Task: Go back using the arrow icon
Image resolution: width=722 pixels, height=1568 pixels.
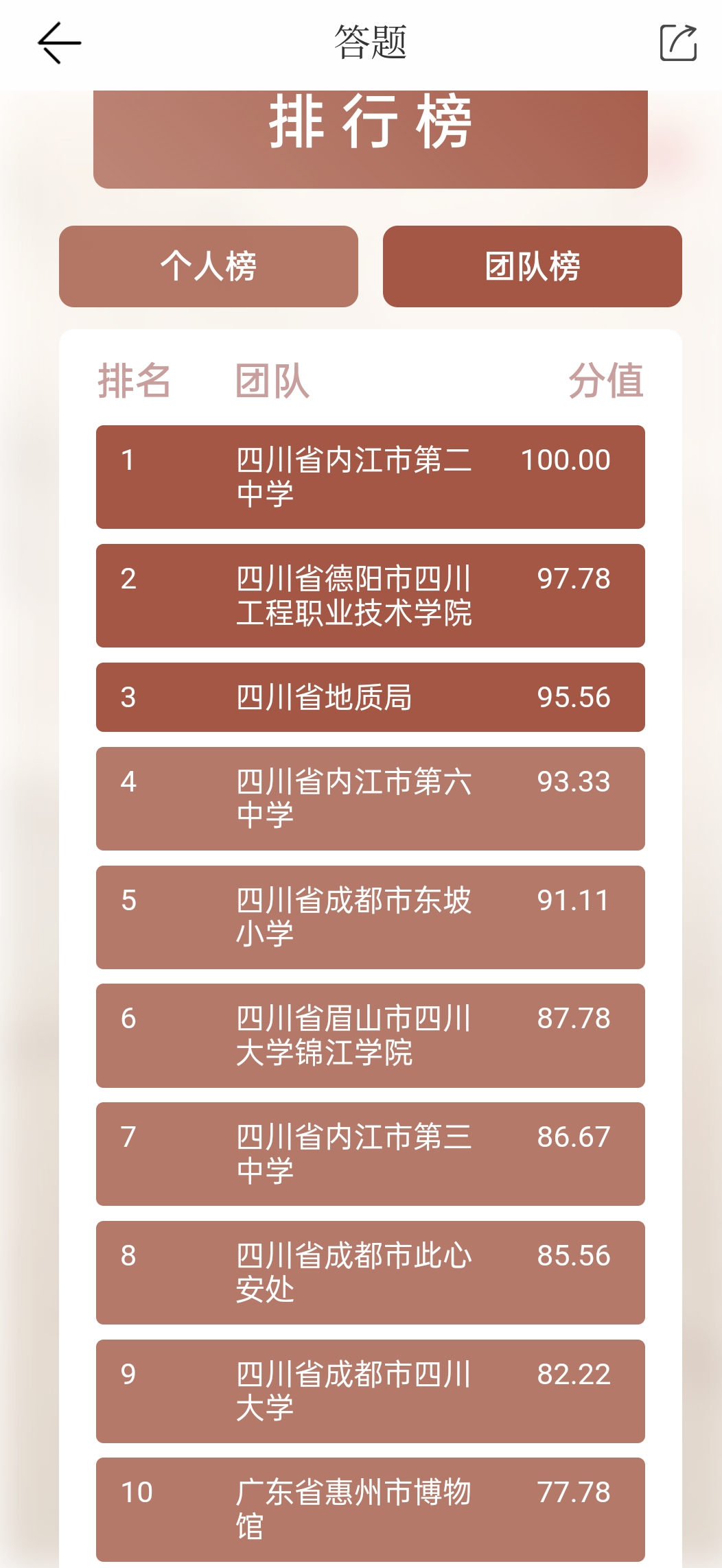Action: tap(60, 43)
